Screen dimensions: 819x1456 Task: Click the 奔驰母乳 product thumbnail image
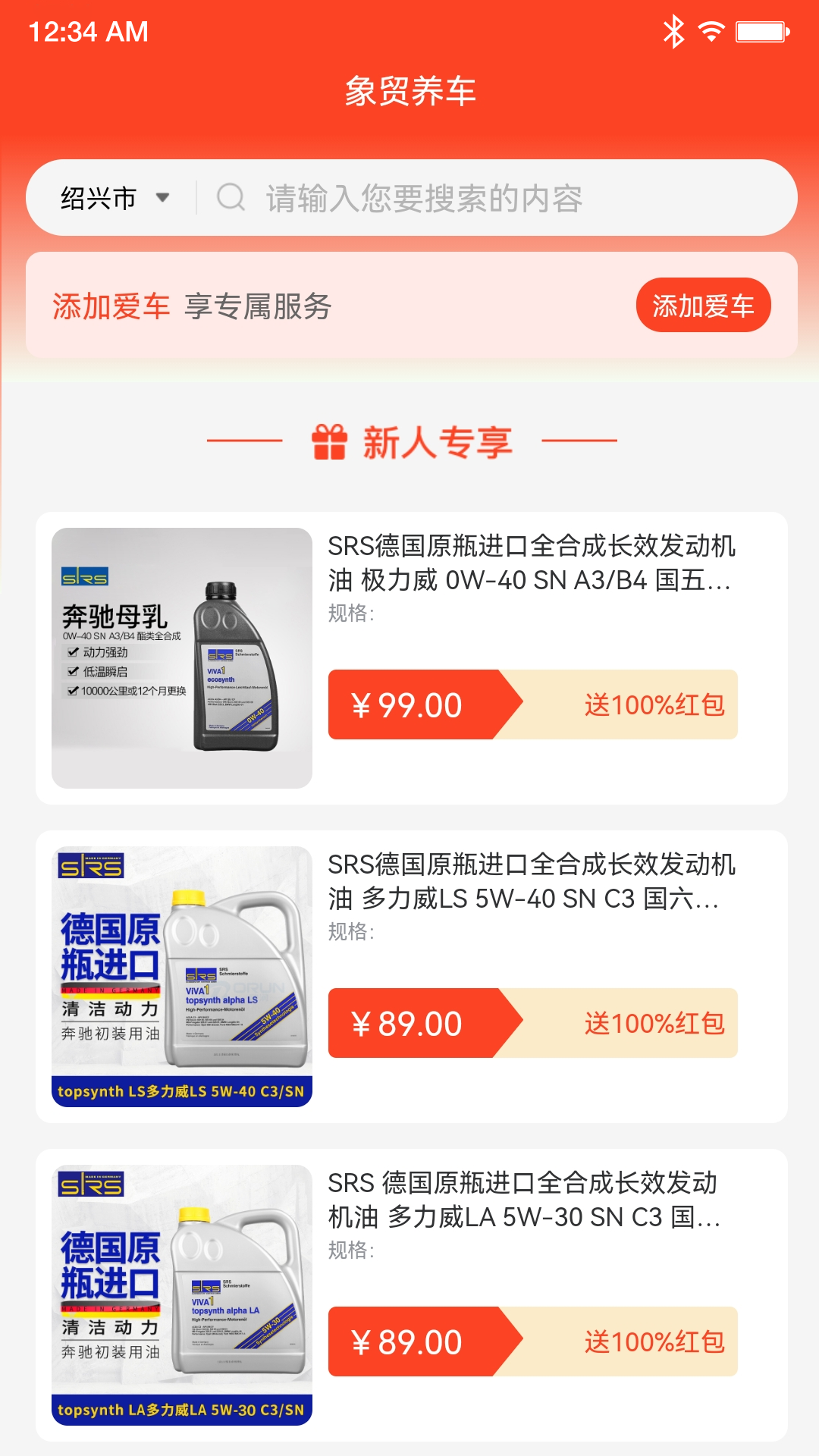click(x=180, y=656)
